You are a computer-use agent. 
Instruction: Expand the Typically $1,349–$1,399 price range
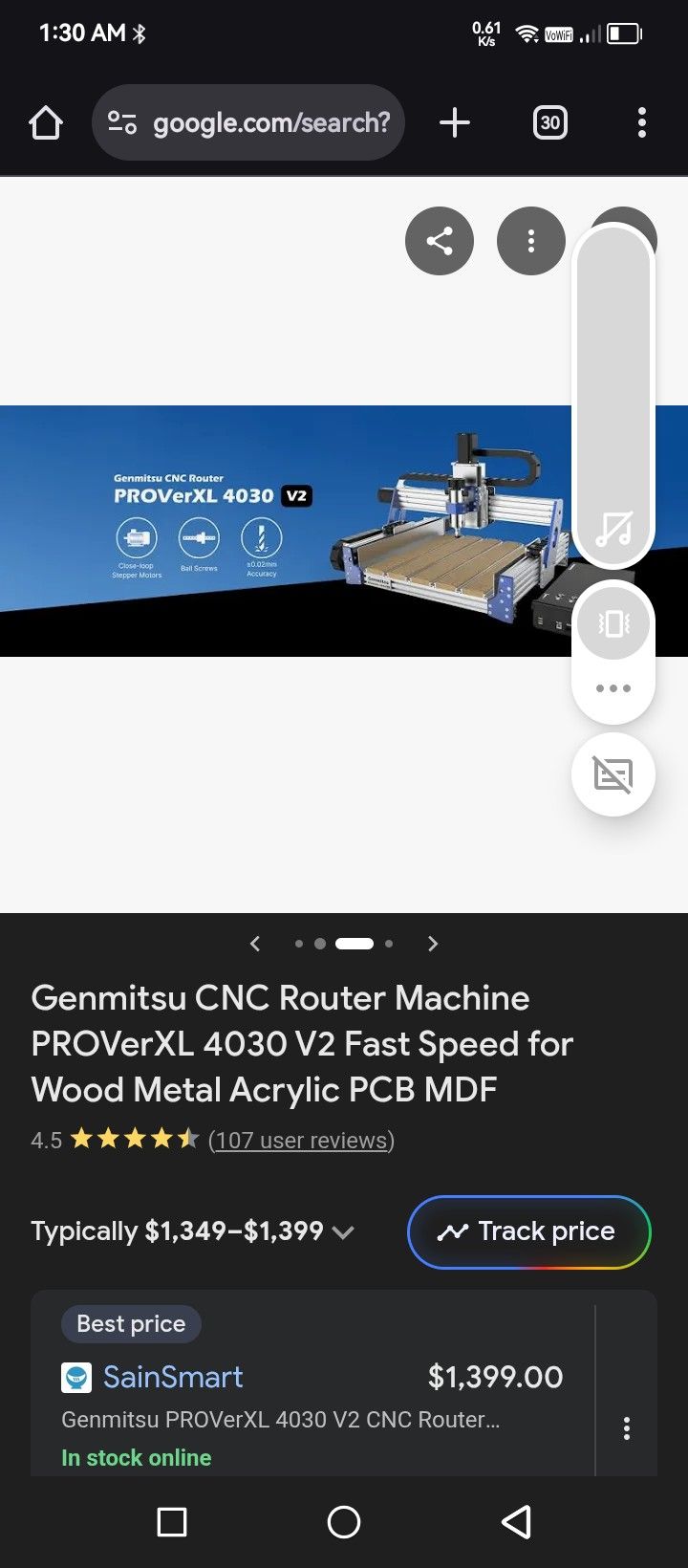pos(344,1232)
